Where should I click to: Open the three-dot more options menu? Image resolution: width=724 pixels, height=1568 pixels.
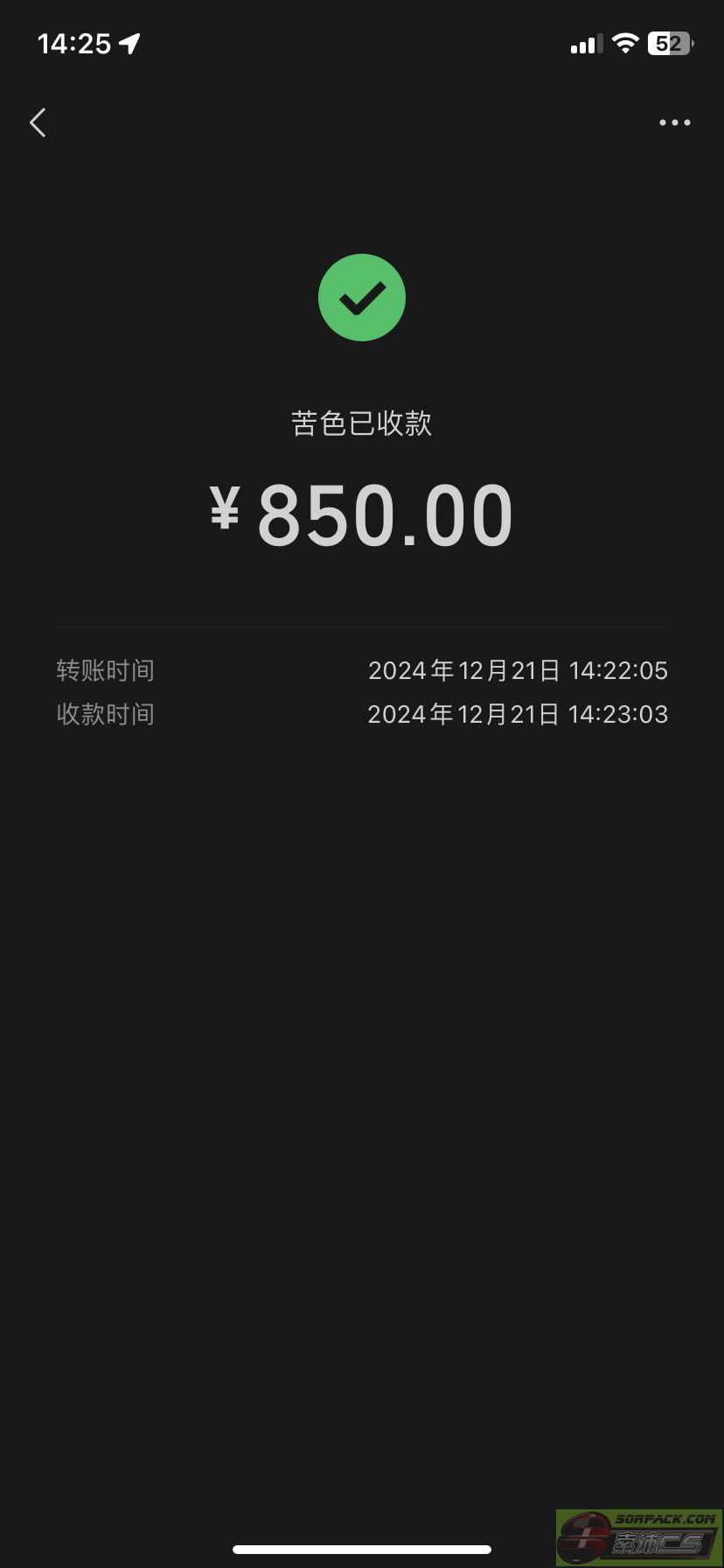[674, 122]
